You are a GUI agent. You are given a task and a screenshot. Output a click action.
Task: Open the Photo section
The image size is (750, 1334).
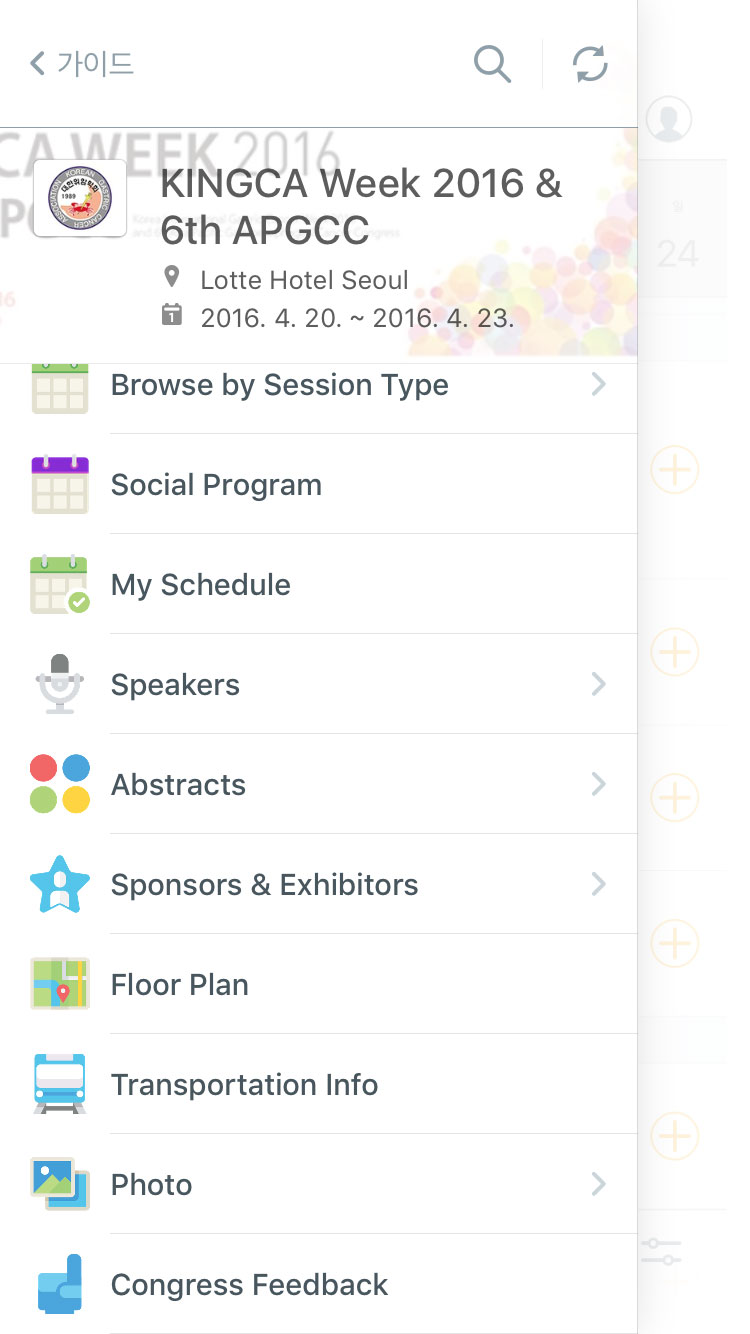tap(319, 1184)
